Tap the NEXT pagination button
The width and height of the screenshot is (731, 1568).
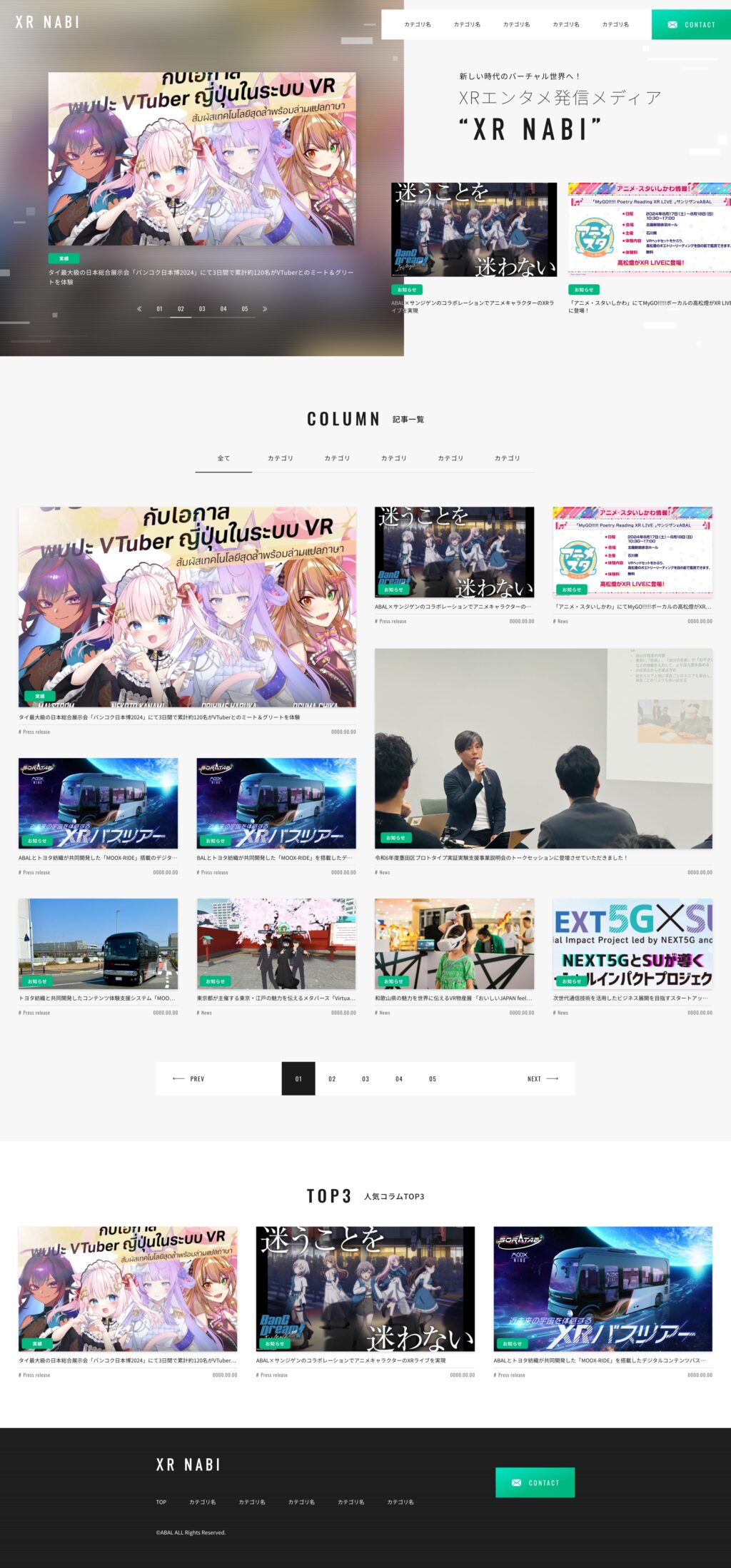pos(543,1079)
